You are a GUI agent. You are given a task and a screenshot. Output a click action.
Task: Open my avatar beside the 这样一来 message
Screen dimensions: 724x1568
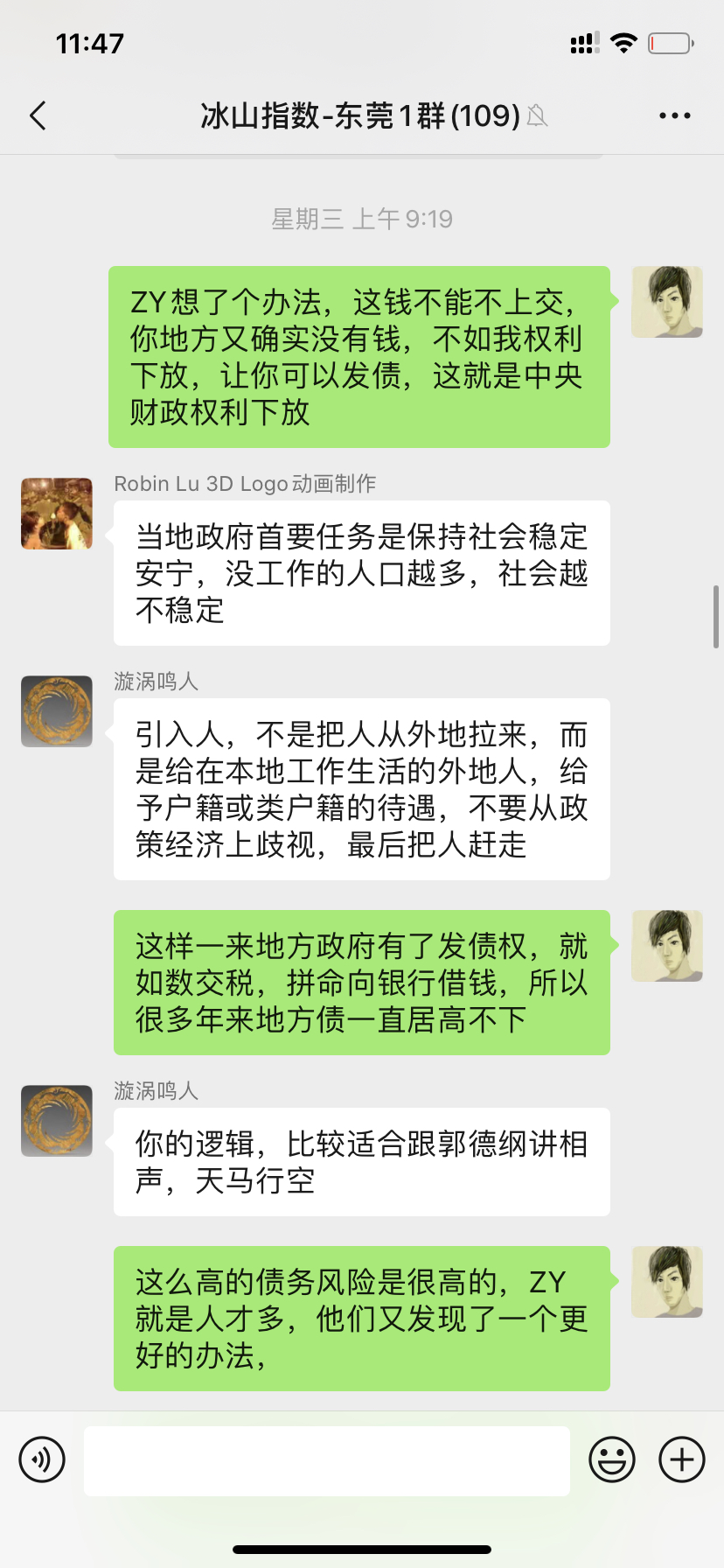point(667,946)
